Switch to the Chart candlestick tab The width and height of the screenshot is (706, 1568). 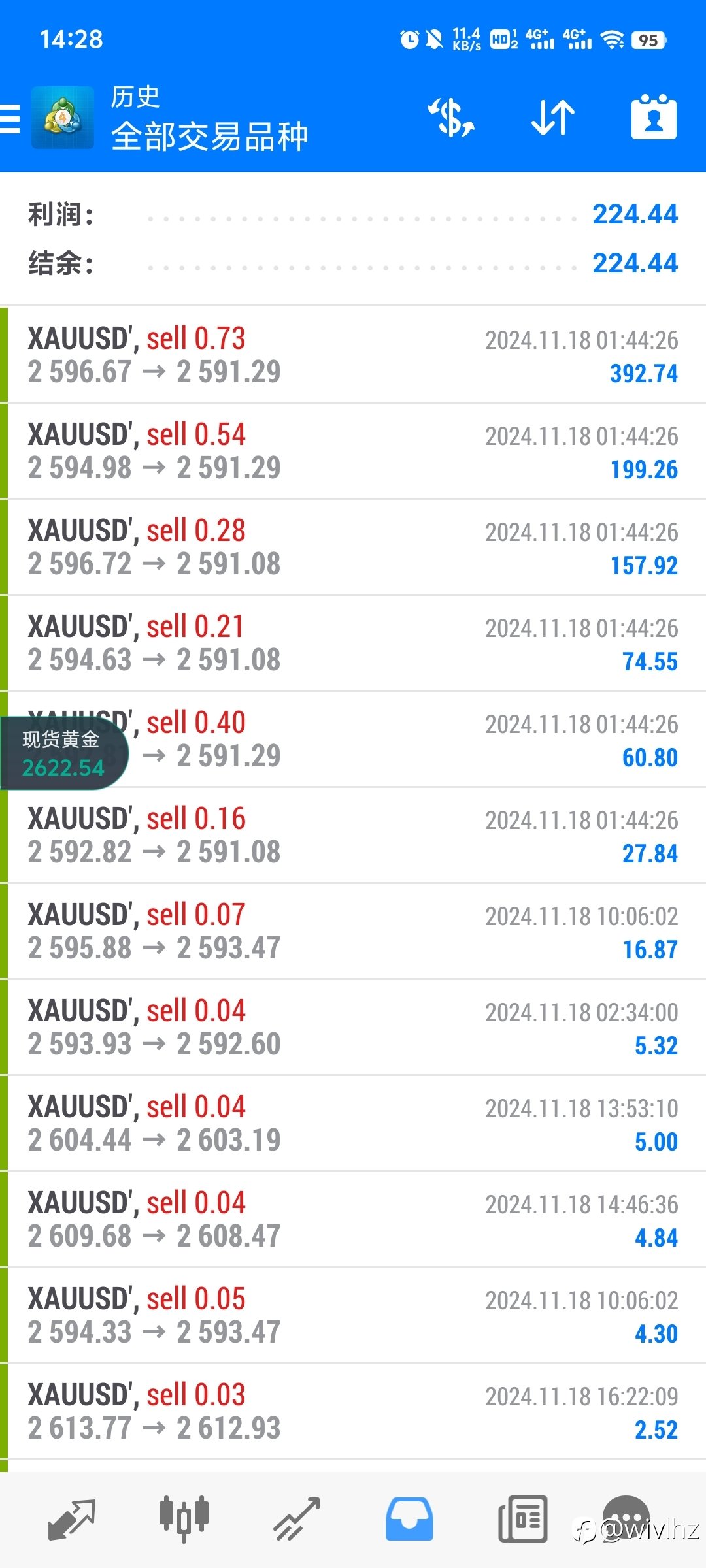[184, 1520]
